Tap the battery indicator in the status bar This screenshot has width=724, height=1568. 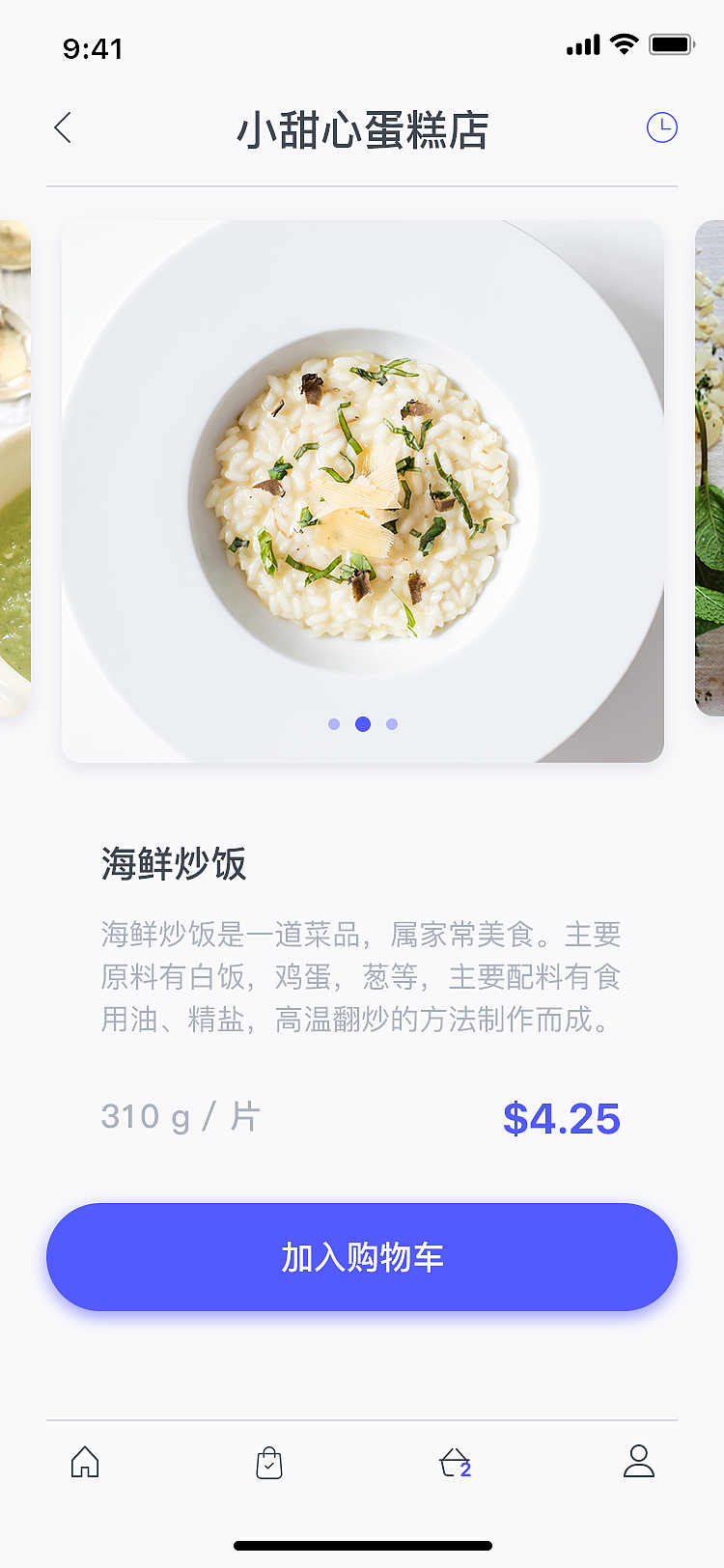click(671, 43)
